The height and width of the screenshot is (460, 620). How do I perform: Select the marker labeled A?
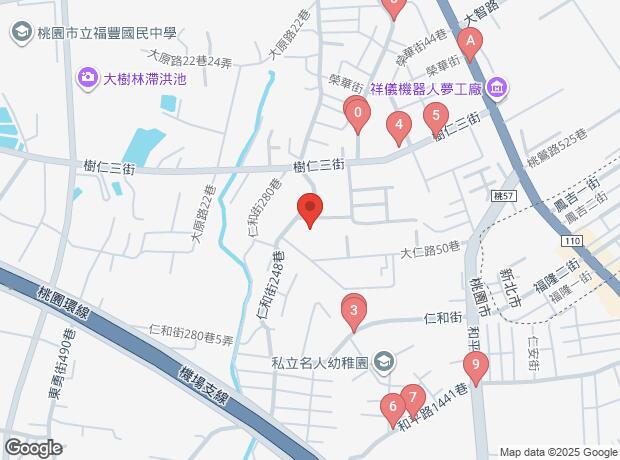point(469,43)
